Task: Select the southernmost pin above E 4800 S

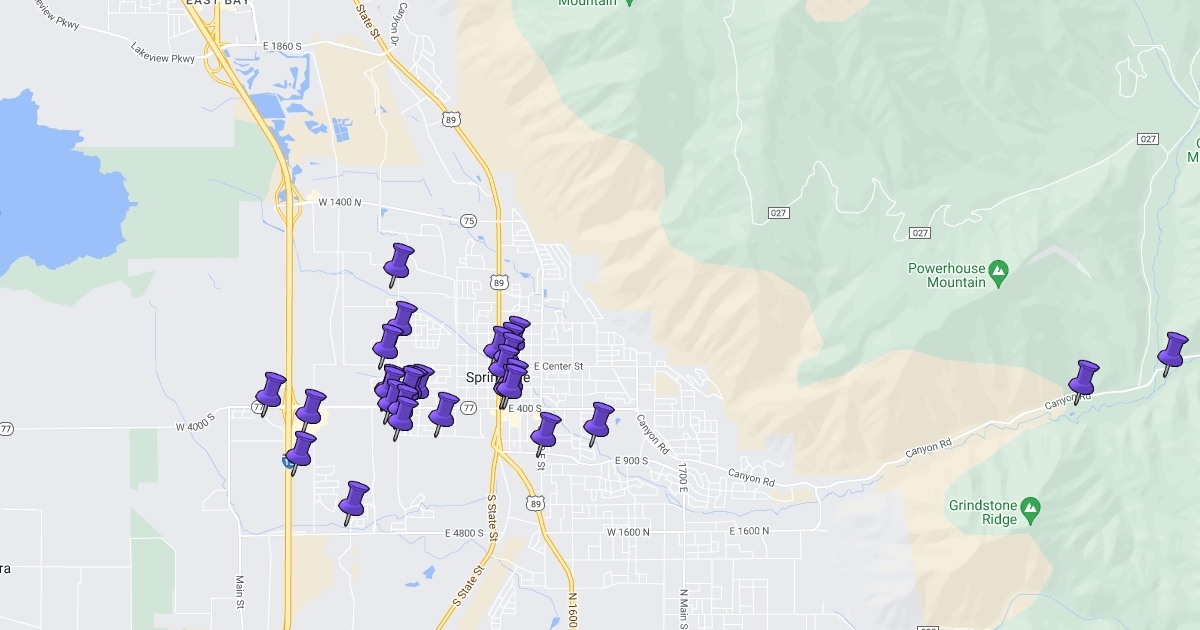Action: (353, 502)
